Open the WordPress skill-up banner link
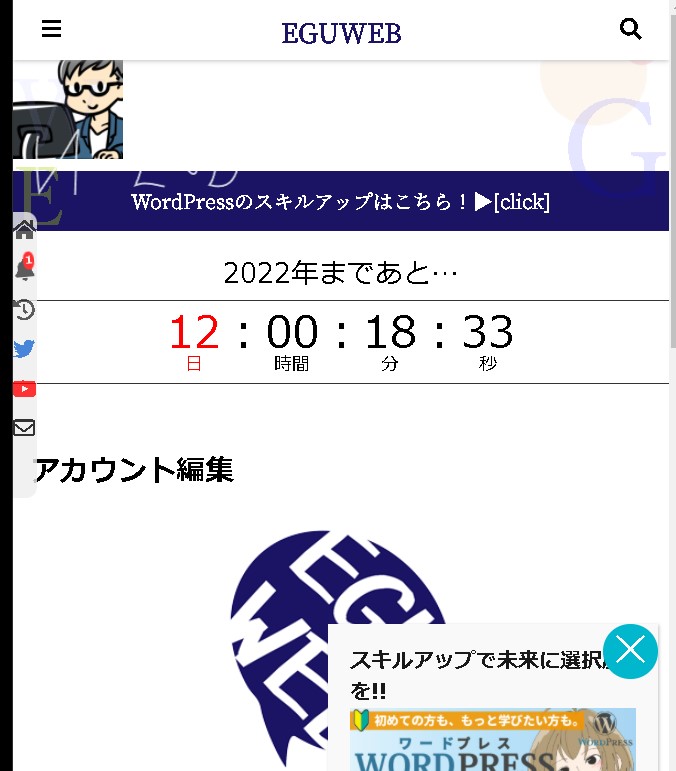The image size is (676, 771). (x=341, y=202)
